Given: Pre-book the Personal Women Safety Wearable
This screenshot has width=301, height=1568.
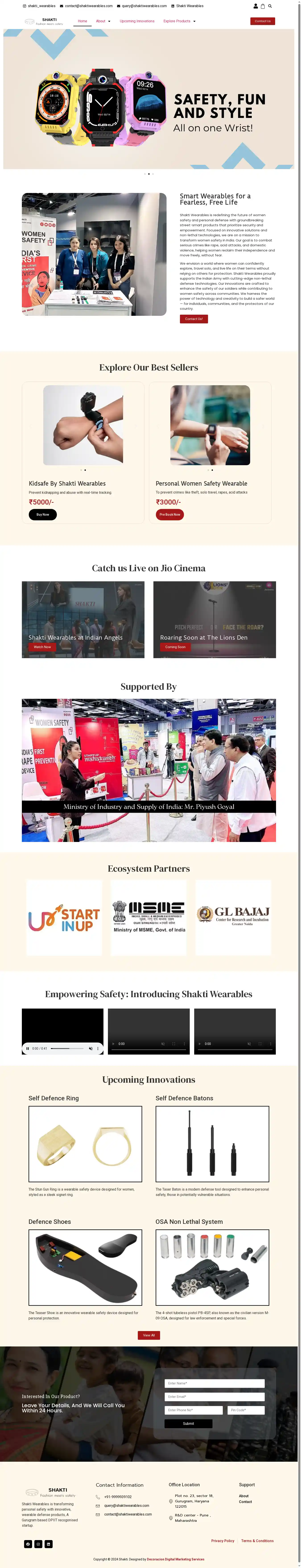Looking at the screenshot, I should 170,514.
